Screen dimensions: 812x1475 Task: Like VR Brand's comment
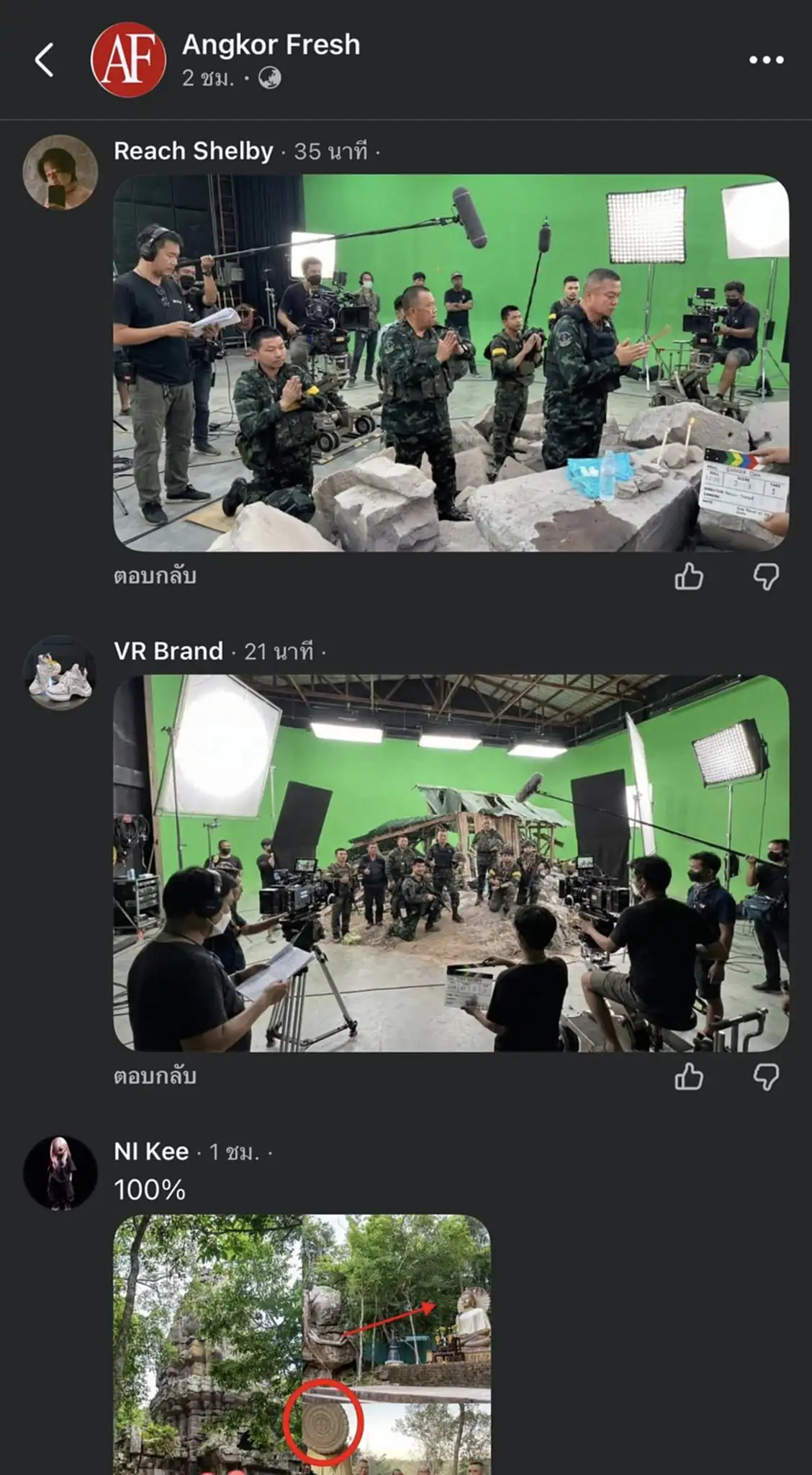pyautogui.click(x=689, y=1077)
